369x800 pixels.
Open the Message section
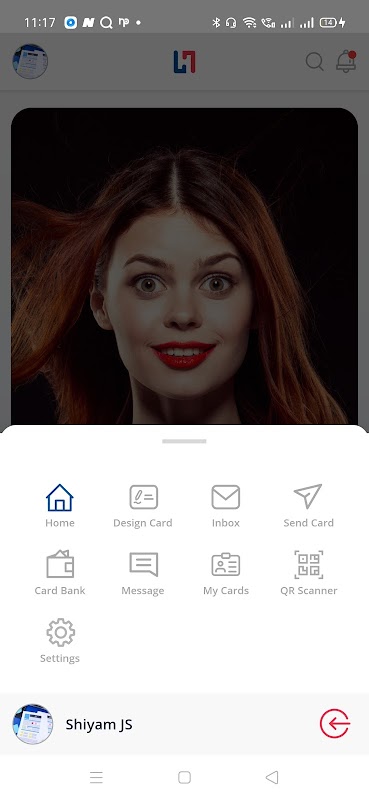143,573
